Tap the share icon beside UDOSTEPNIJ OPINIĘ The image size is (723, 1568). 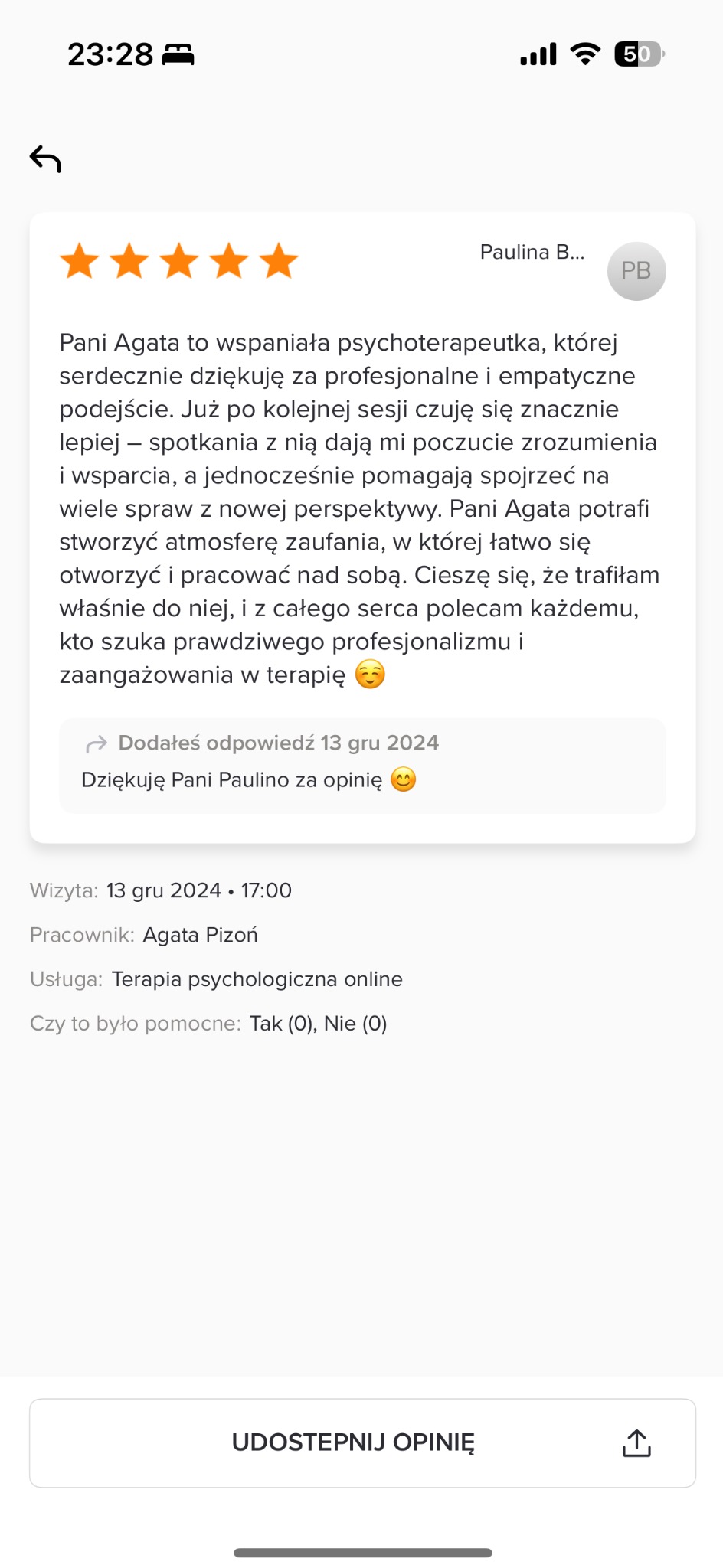pos(636,1442)
